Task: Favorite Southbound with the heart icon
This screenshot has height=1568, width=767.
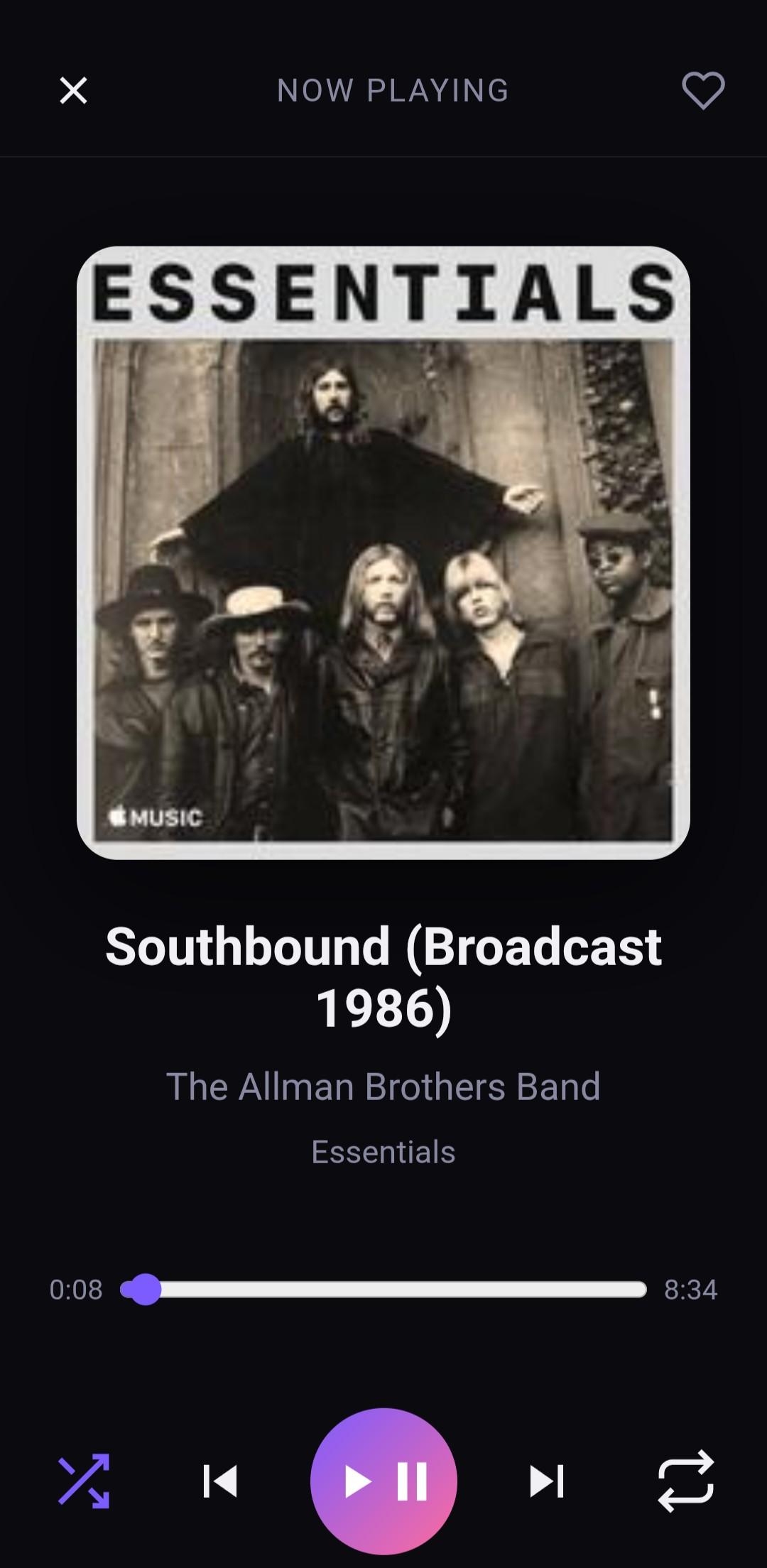Action: (x=703, y=91)
